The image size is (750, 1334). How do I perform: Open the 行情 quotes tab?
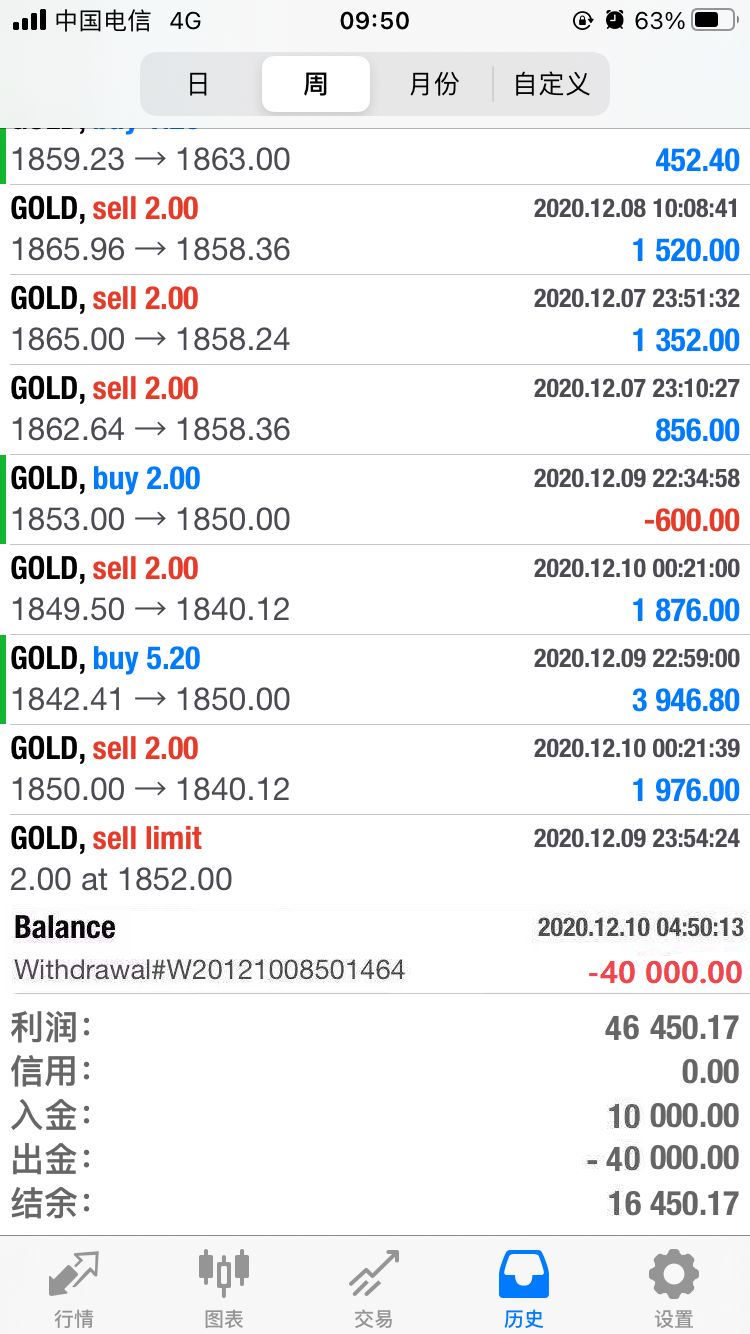[75, 1288]
